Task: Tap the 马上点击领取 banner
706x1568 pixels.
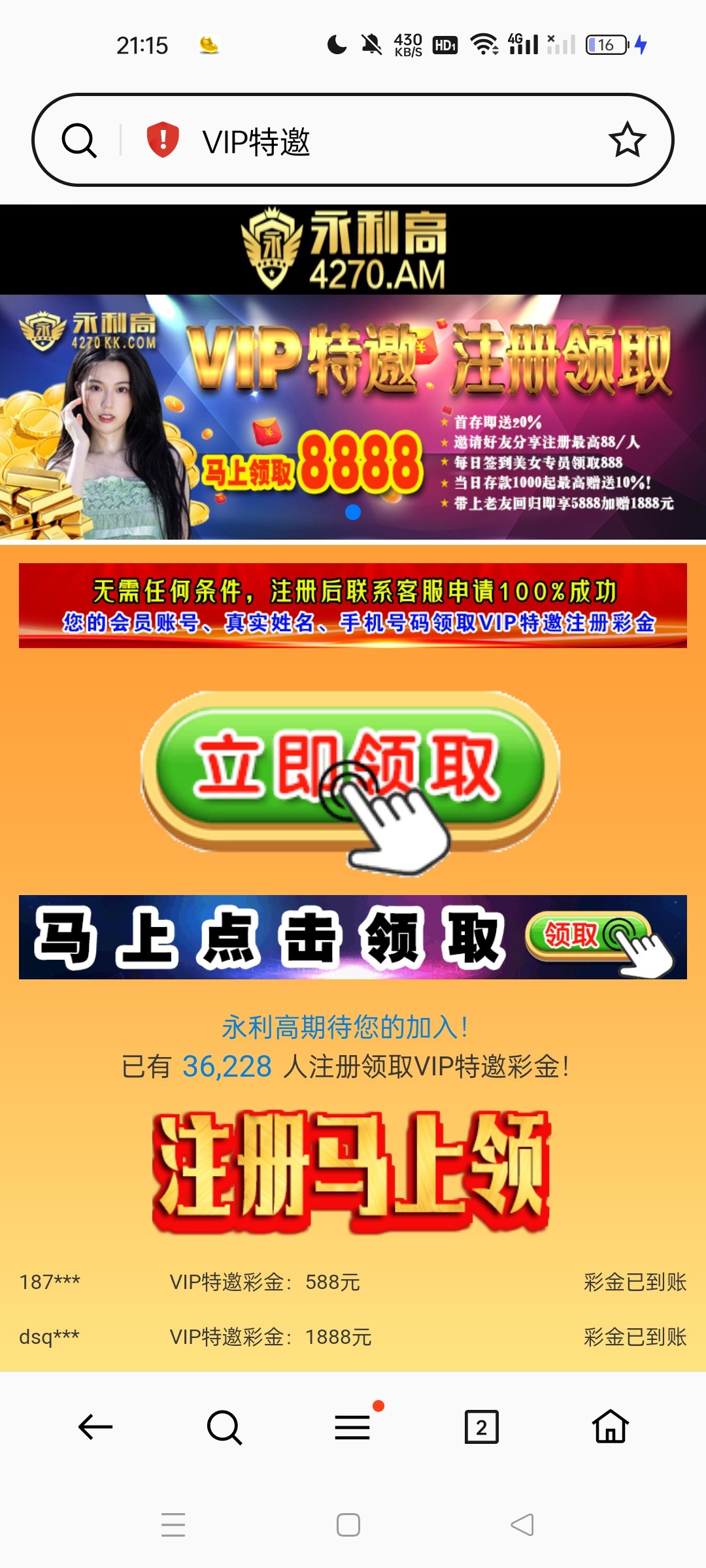Action: click(x=353, y=937)
